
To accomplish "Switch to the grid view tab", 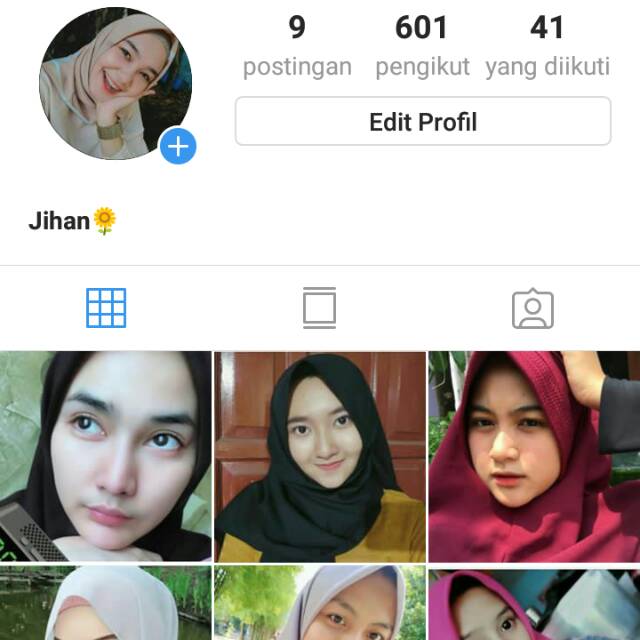I will pos(106,308).
